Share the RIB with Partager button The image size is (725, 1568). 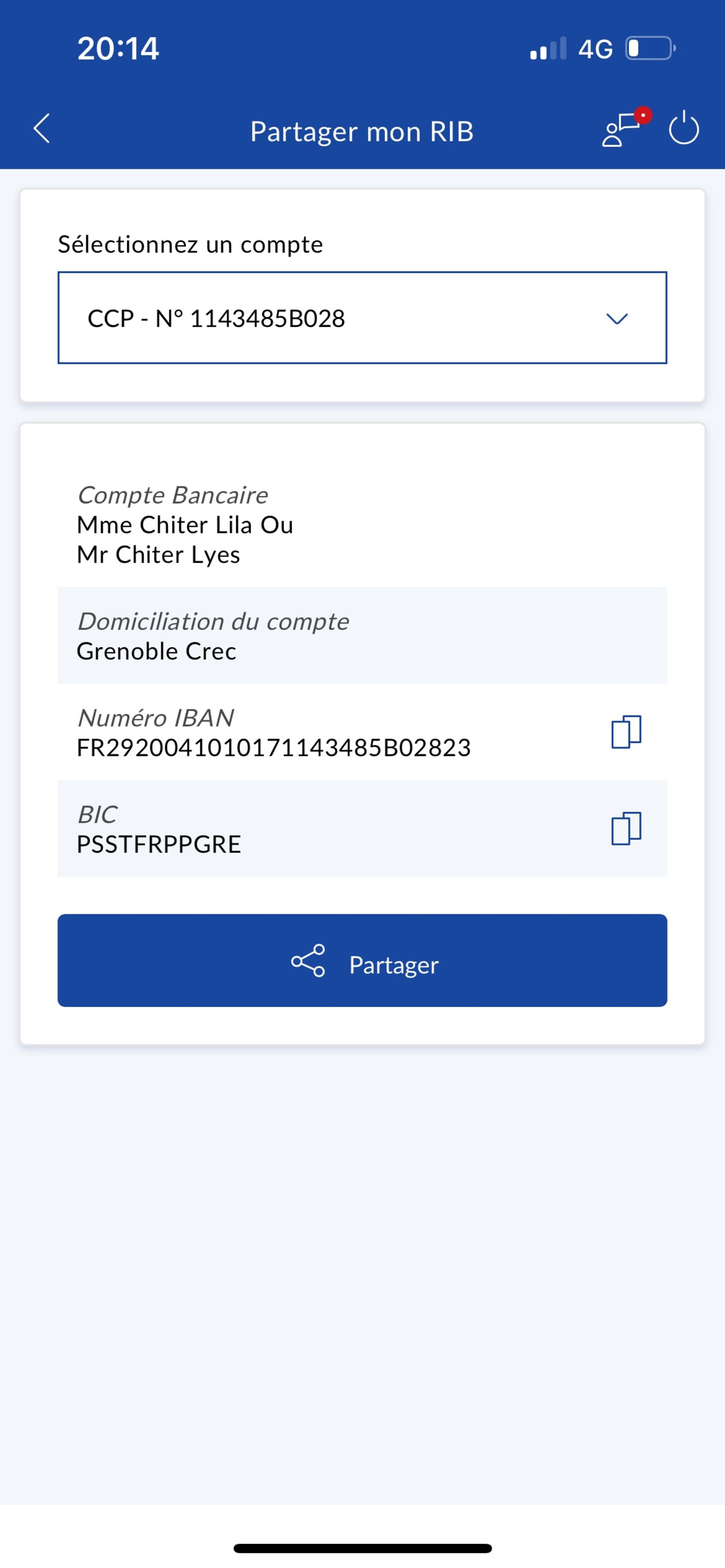[362, 960]
